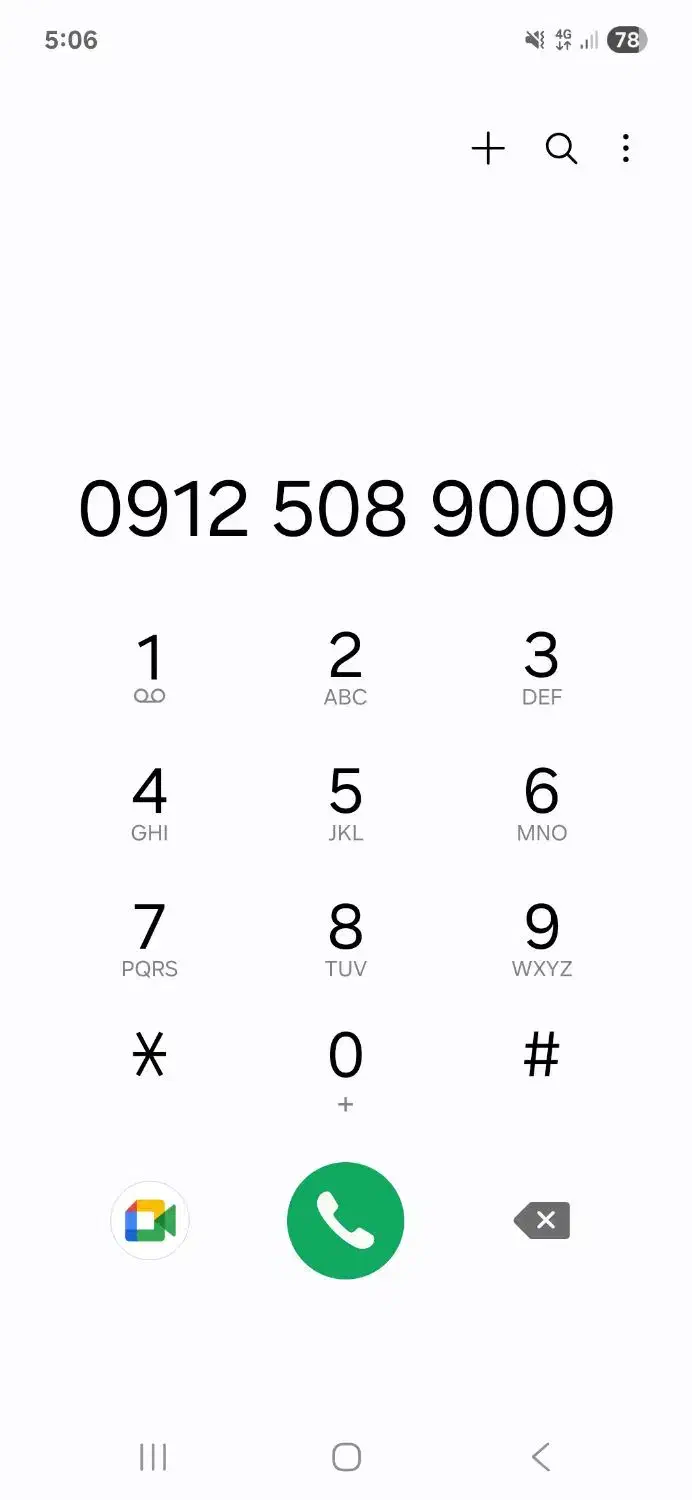This screenshot has height=1500, width=692.
Task: Delete the last digit with backspace
Action: pos(542,1221)
